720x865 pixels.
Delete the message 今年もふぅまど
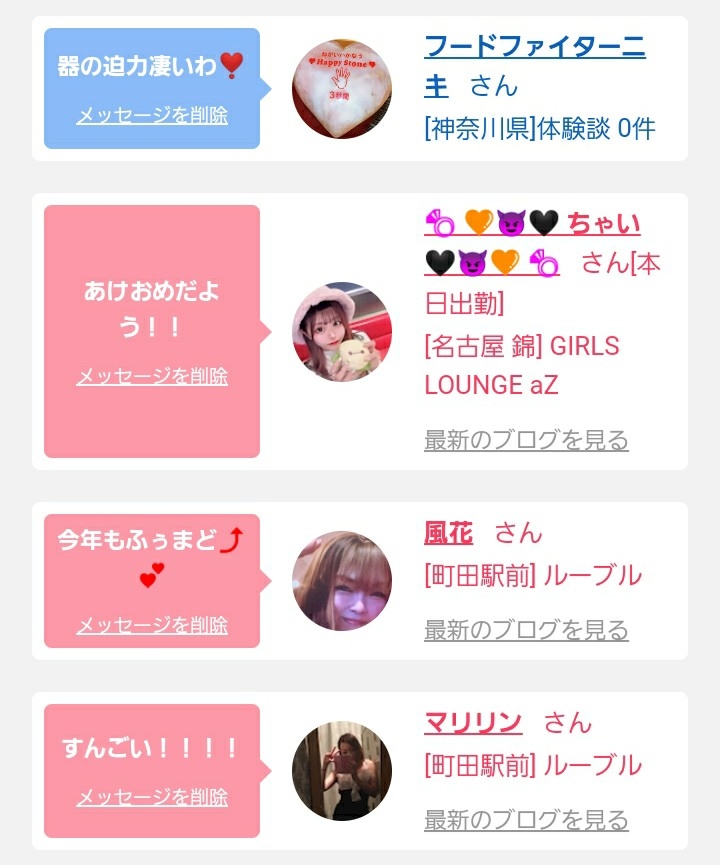[x=152, y=625]
